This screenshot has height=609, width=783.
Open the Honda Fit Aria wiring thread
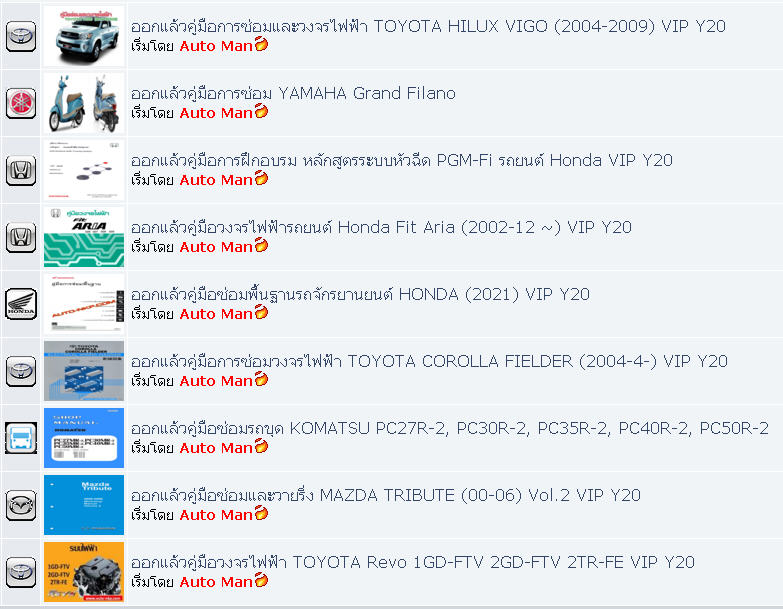[x=381, y=228]
